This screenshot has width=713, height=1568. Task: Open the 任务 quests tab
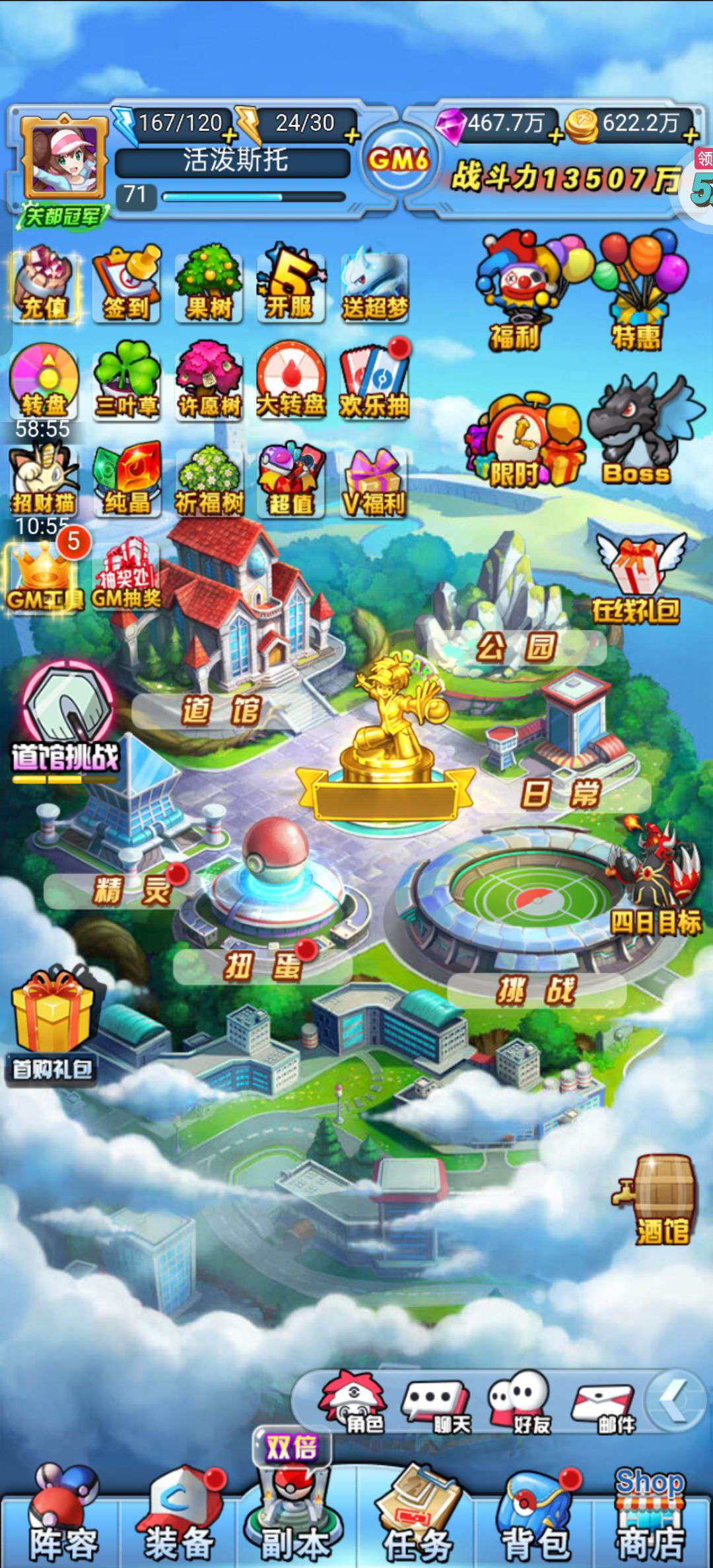tap(416, 1518)
